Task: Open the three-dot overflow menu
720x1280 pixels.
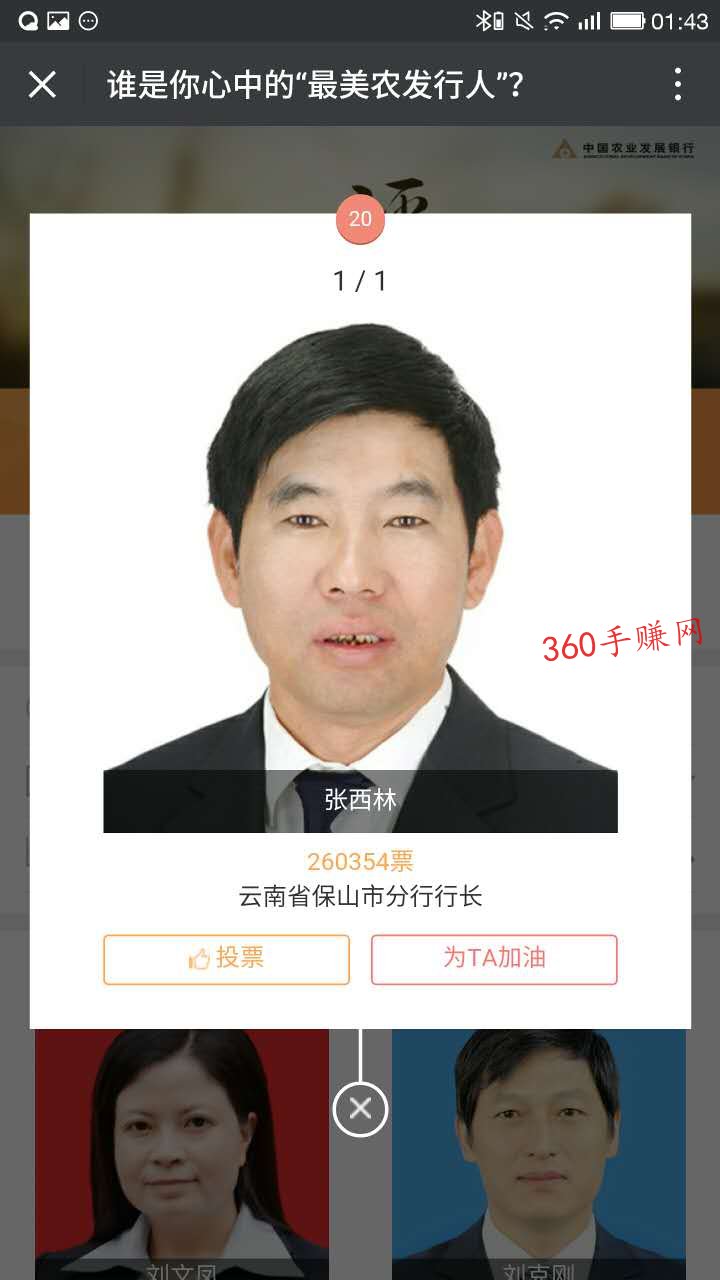Action: point(678,85)
